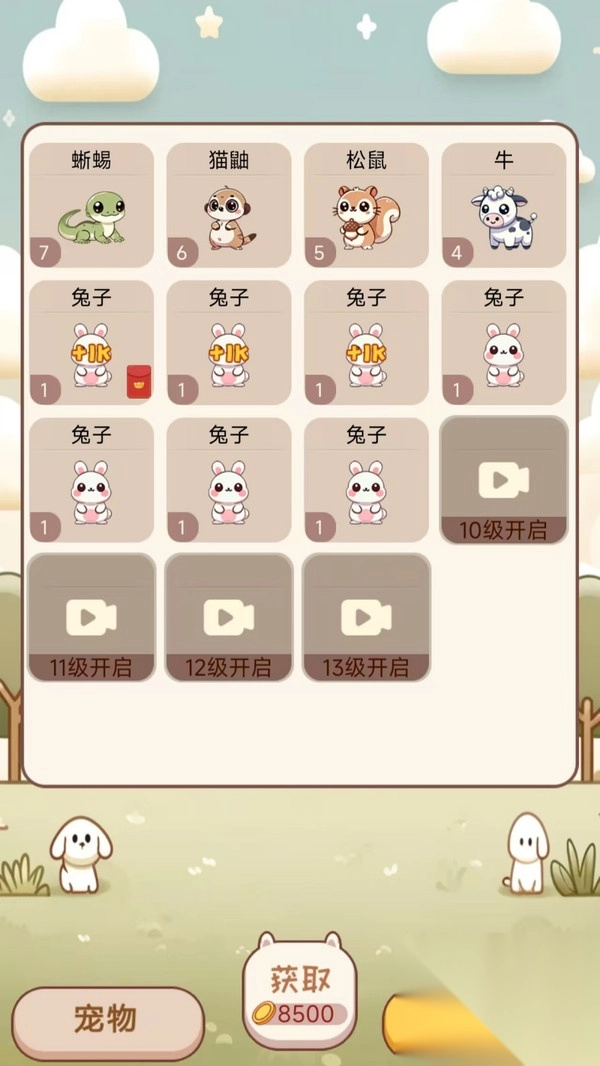Open the 宠物 pets button
The image size is (600, 1066).
[x=105, y=1020]
